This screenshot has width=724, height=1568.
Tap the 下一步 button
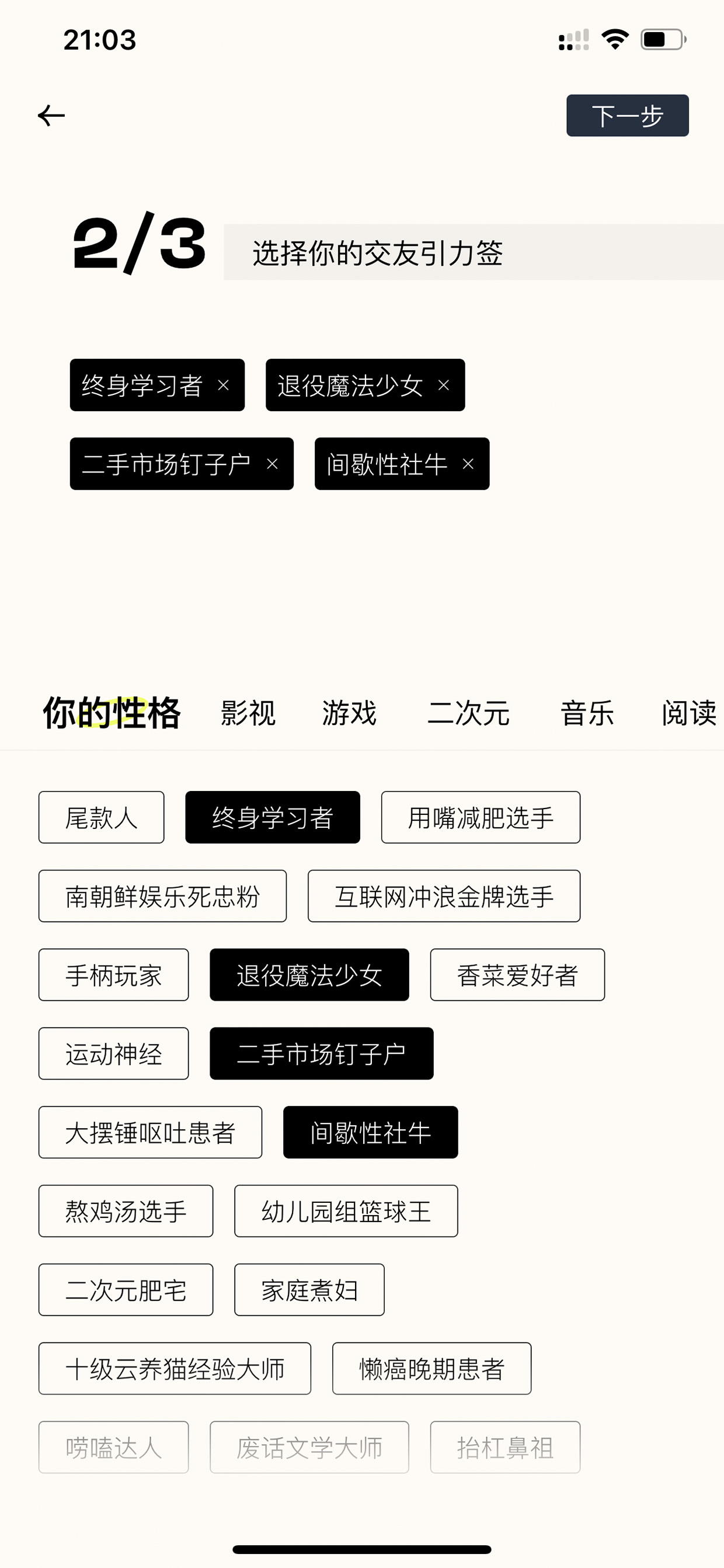click(x=627, y=116)
